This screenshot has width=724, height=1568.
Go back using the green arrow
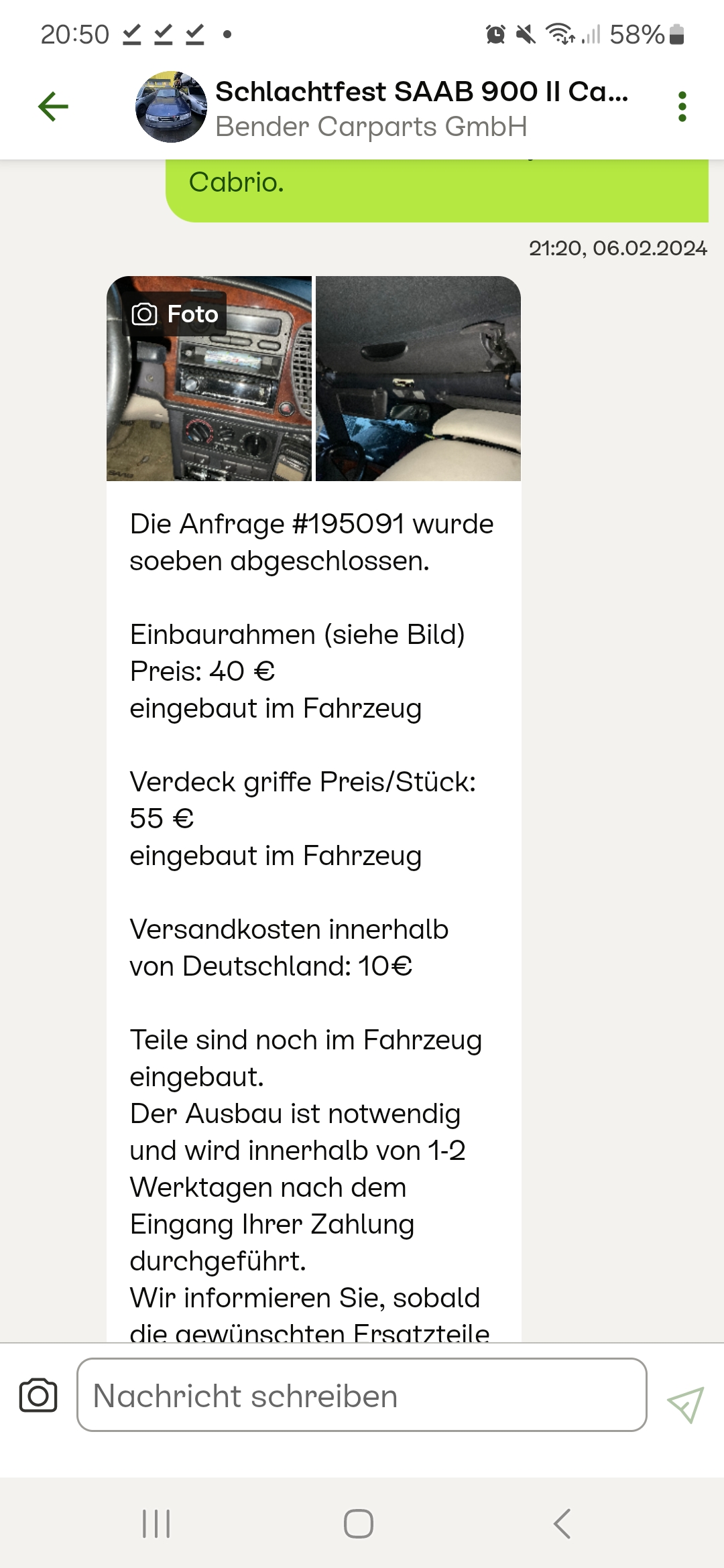pos(54,107)
